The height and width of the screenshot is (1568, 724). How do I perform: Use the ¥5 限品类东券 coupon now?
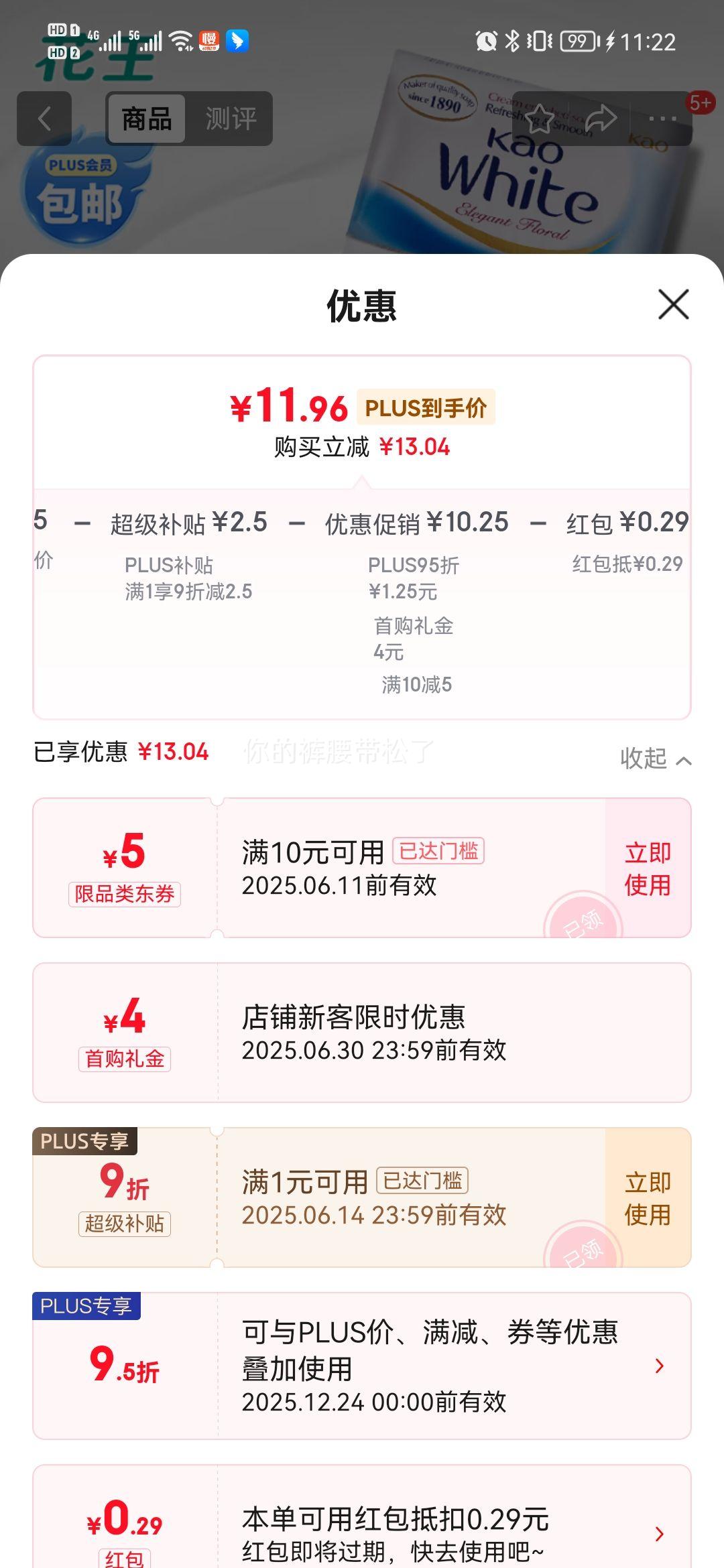(648, 868)
